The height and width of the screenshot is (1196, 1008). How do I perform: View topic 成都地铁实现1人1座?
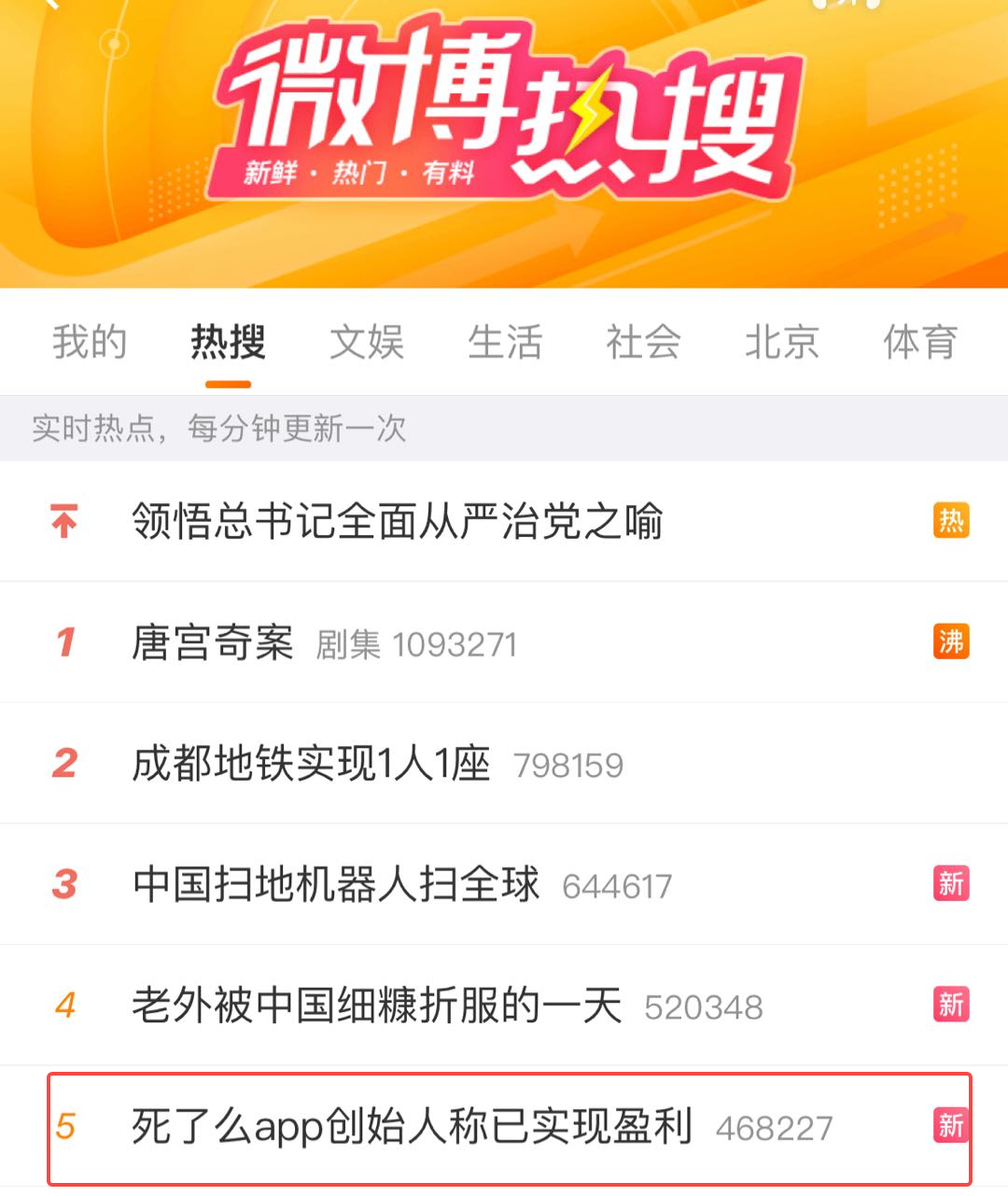[311, 764]
